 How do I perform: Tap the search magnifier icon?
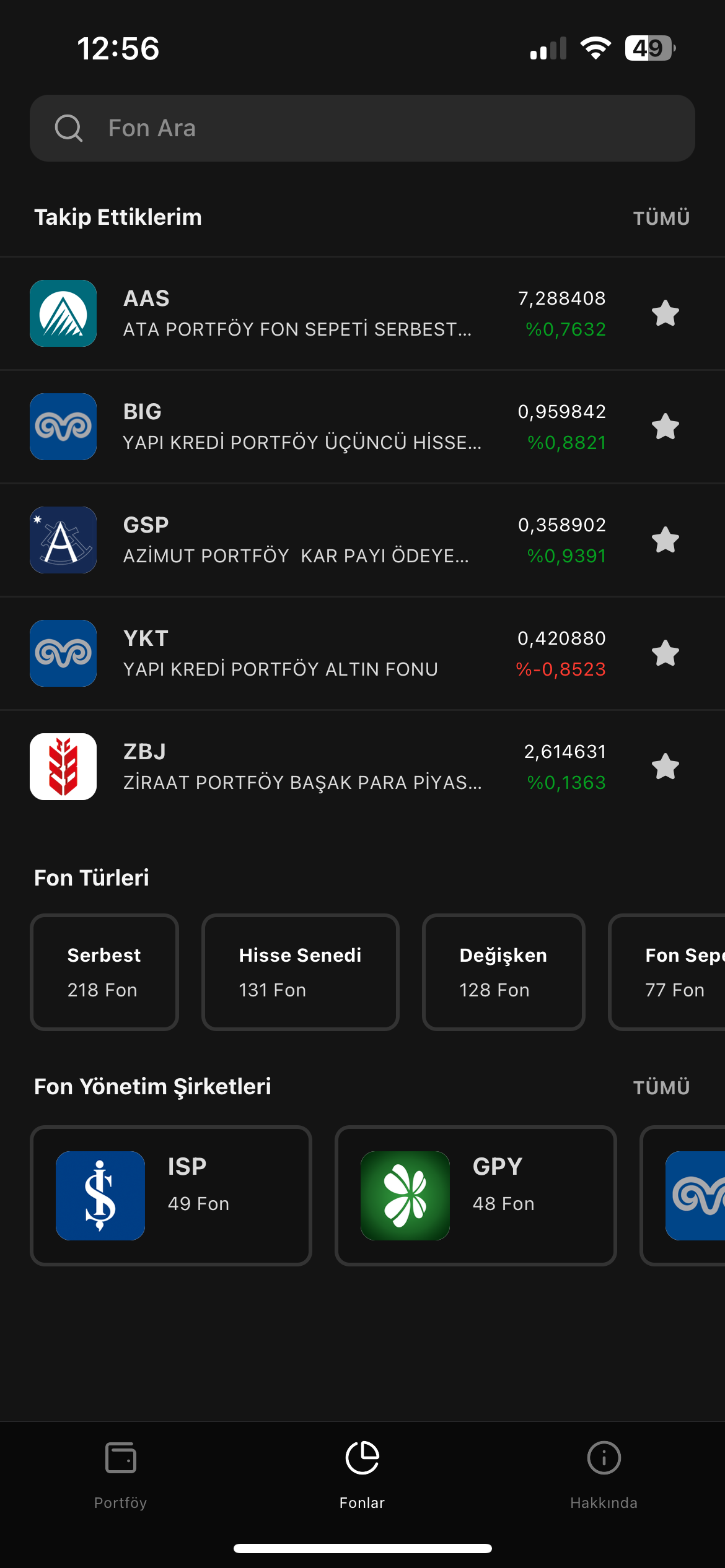pyautogui.click(x=69, y=128)
